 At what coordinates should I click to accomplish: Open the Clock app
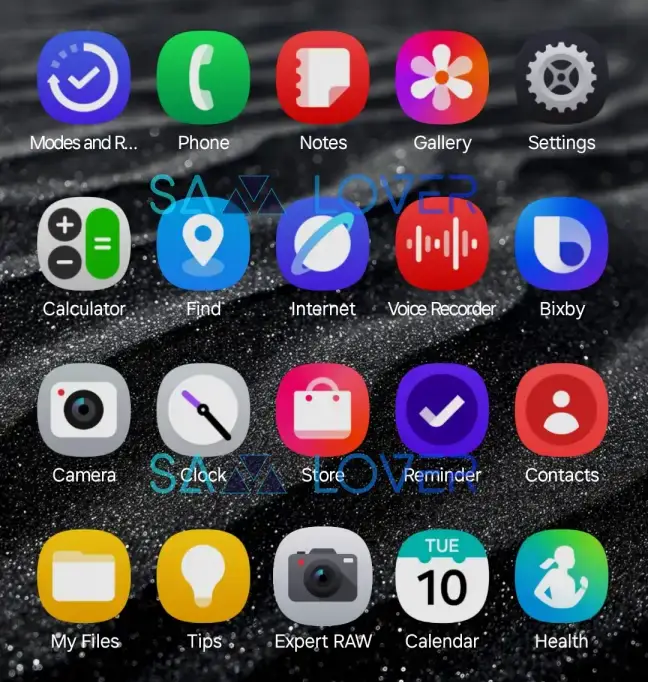[203, 410]
